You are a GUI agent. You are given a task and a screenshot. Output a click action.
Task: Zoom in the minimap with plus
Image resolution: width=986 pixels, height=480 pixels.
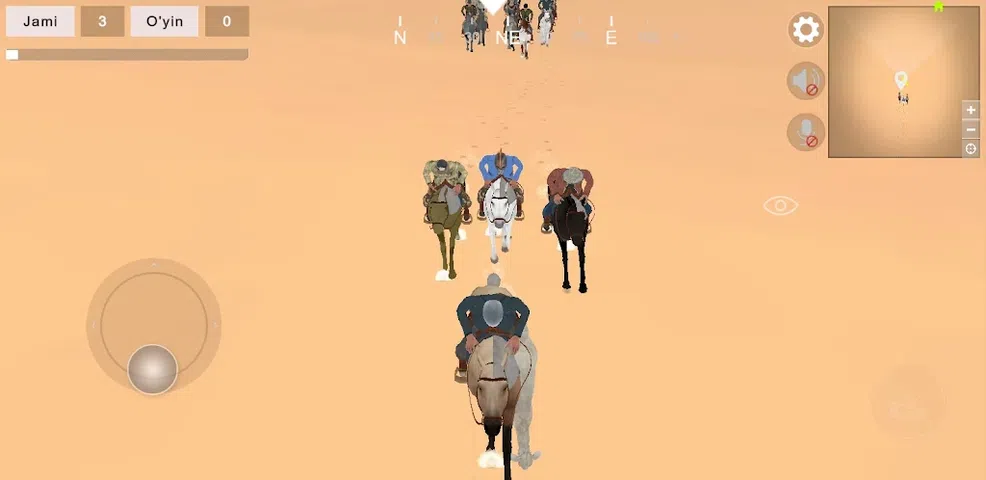pos(970,110)
